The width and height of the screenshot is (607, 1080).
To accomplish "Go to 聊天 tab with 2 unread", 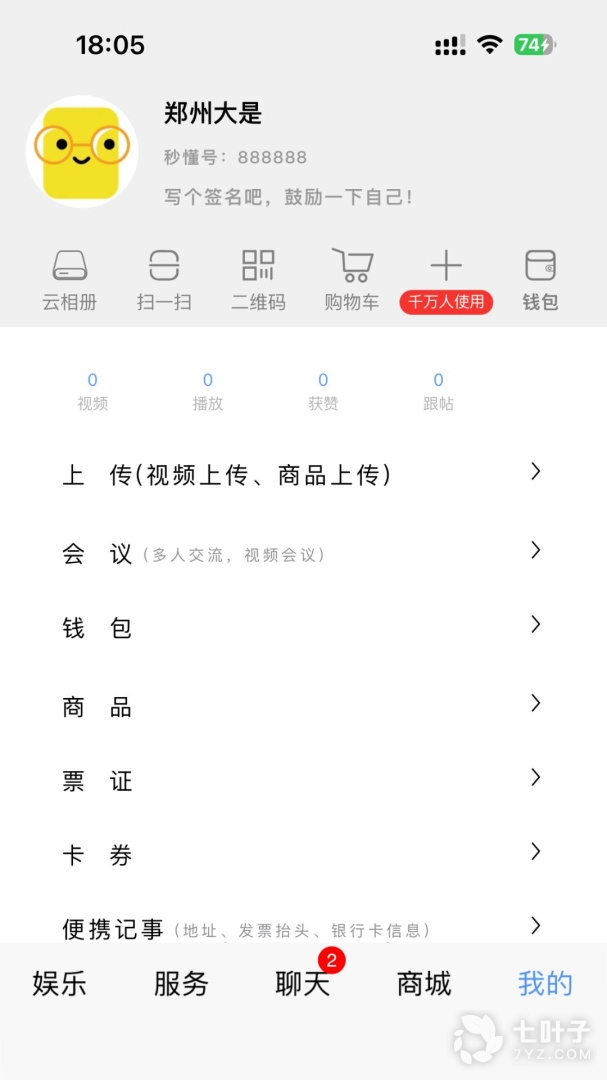I will tap(303, 984).
